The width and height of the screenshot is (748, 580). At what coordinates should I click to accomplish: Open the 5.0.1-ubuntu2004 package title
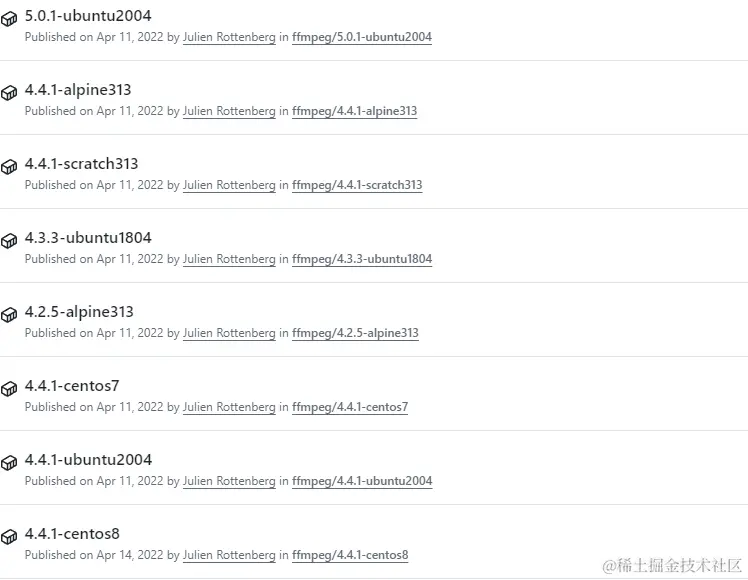(x=87, y=15)
